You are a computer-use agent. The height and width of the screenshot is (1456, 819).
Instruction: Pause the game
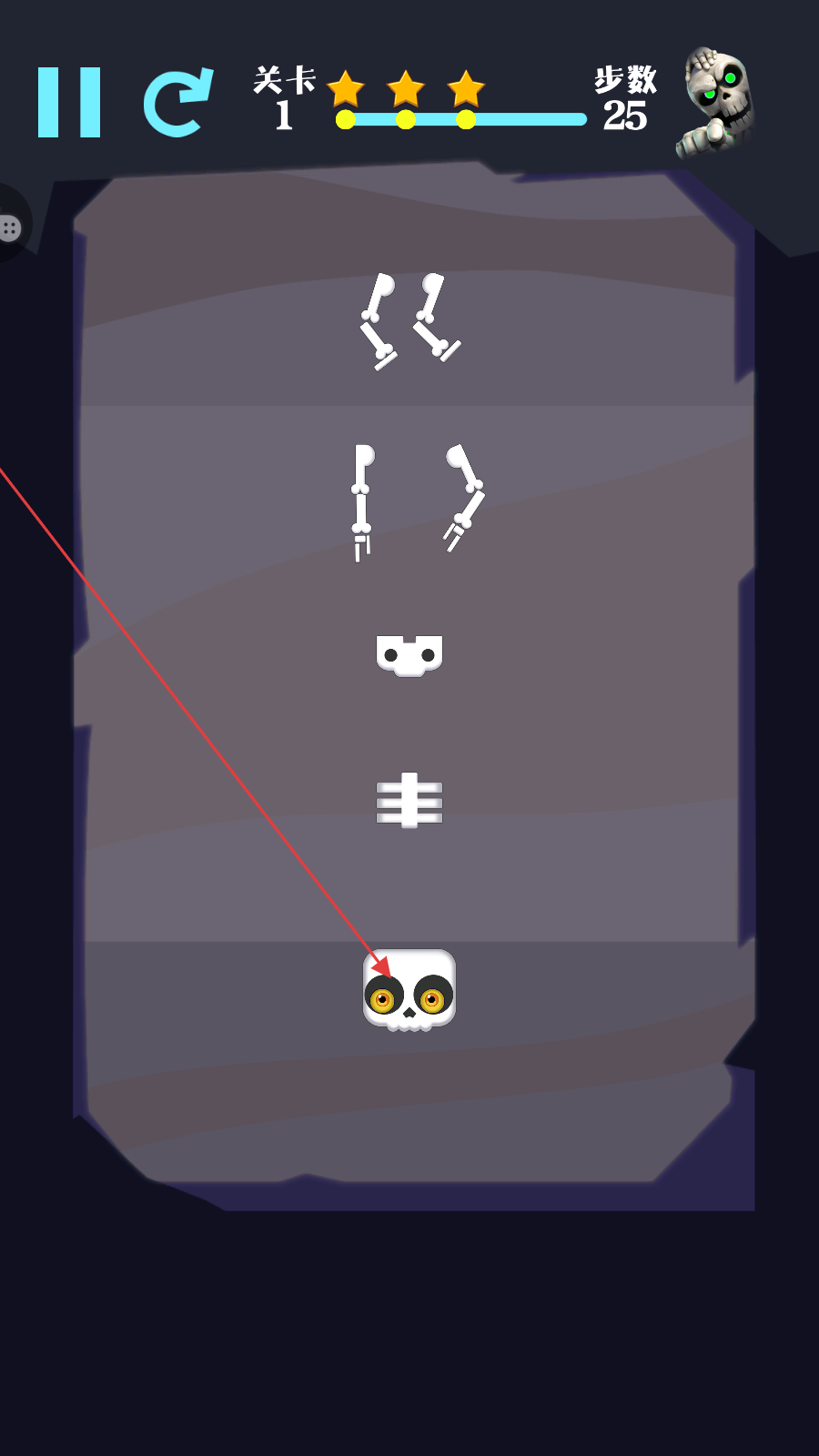[69, 102]
